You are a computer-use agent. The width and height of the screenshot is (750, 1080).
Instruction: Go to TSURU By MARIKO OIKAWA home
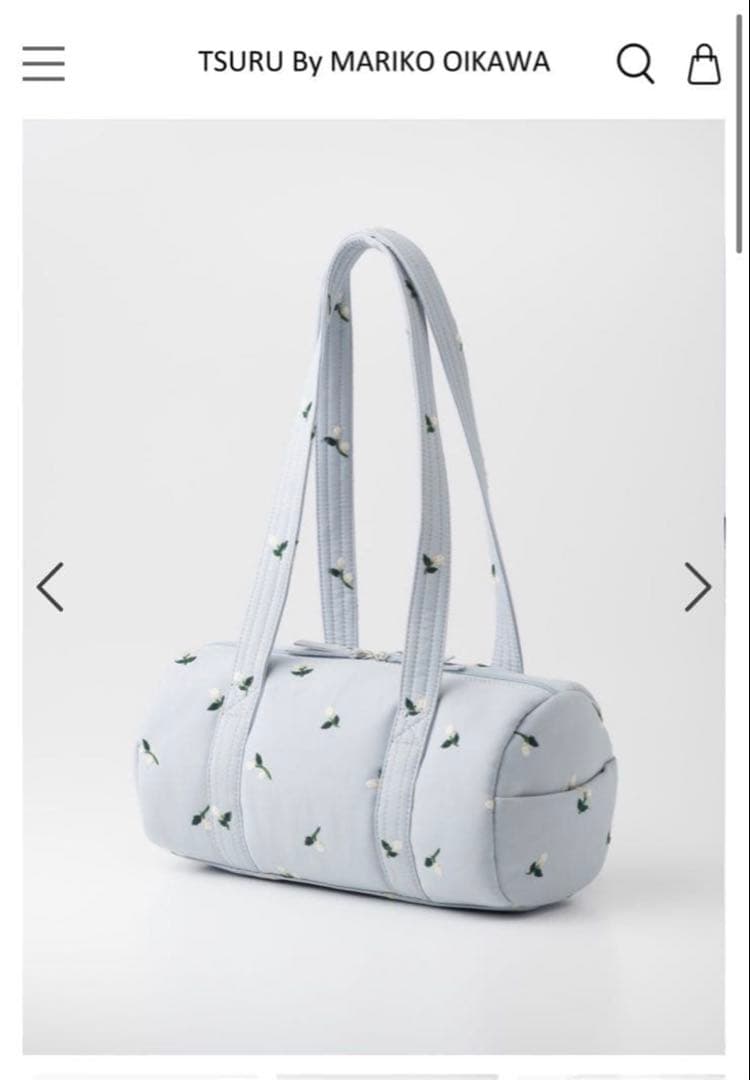(374, 62)
